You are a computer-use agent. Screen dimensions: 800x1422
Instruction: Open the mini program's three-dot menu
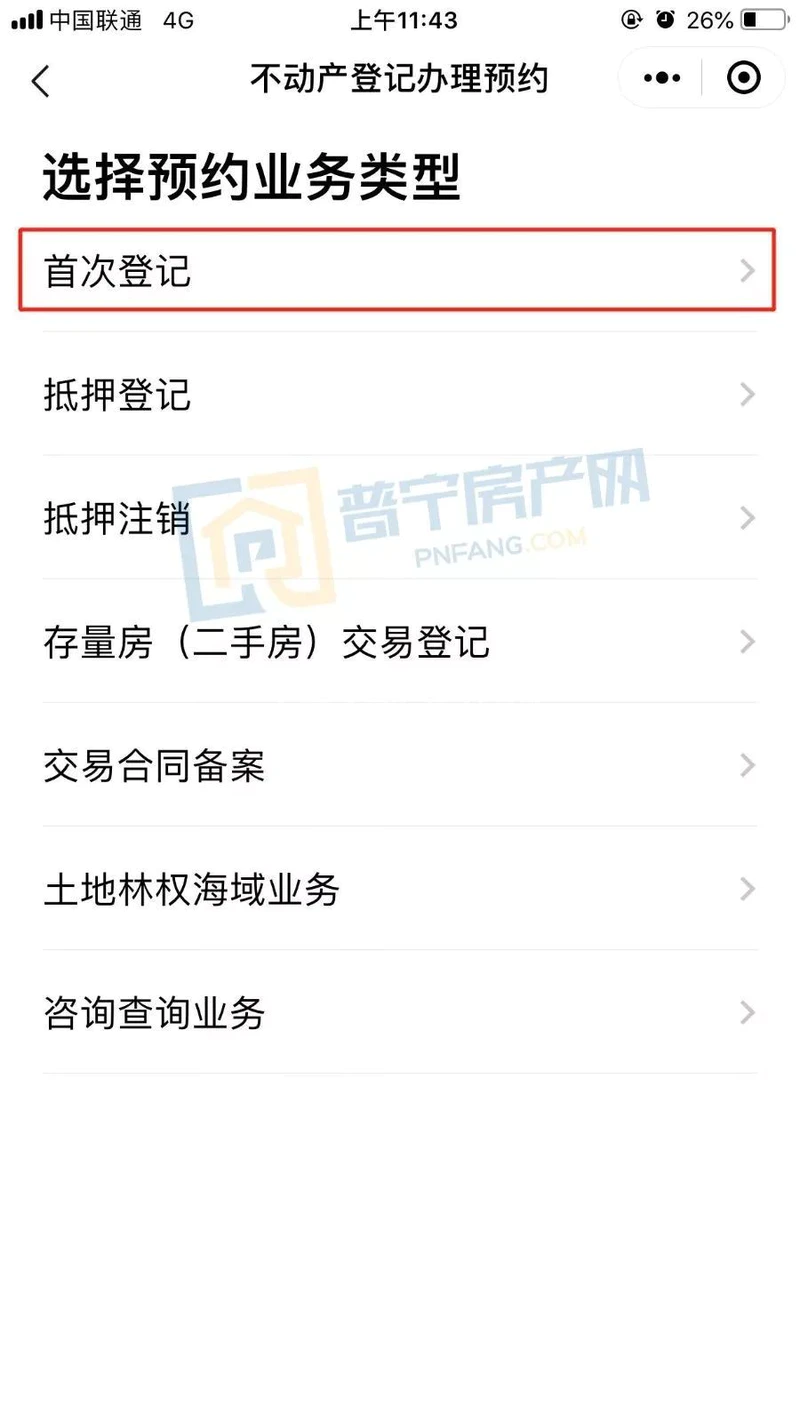point(662,78)
